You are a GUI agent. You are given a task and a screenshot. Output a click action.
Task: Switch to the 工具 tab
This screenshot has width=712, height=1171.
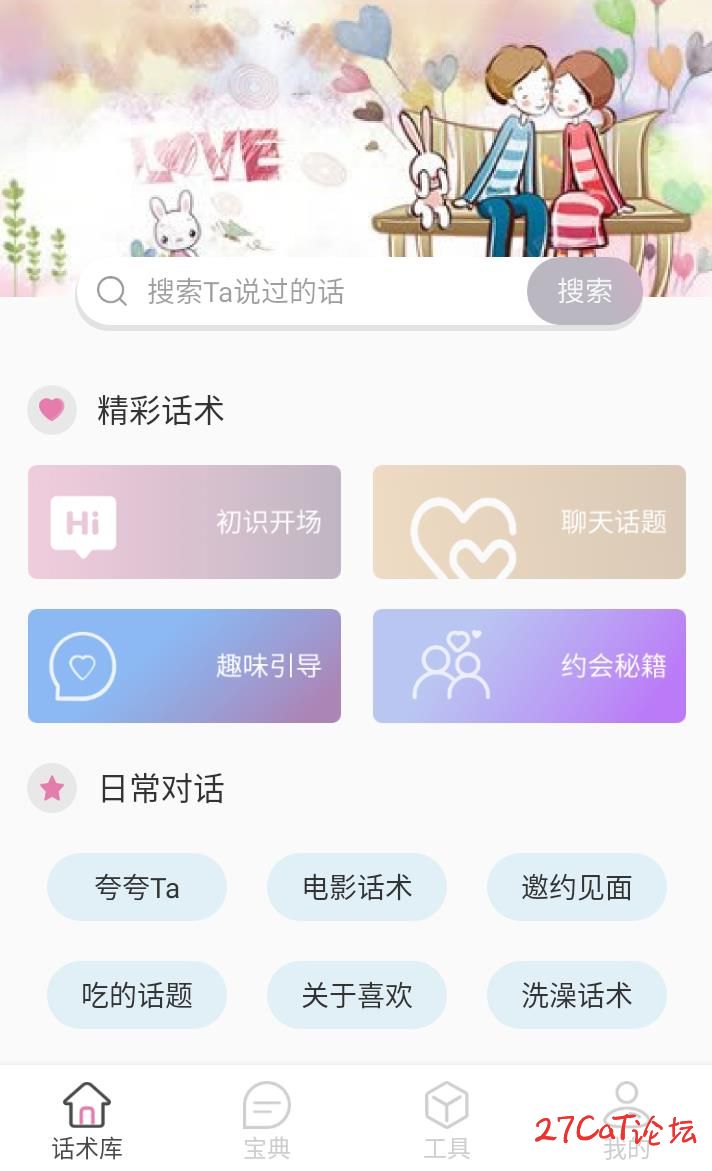click(x=446, y=1120)
